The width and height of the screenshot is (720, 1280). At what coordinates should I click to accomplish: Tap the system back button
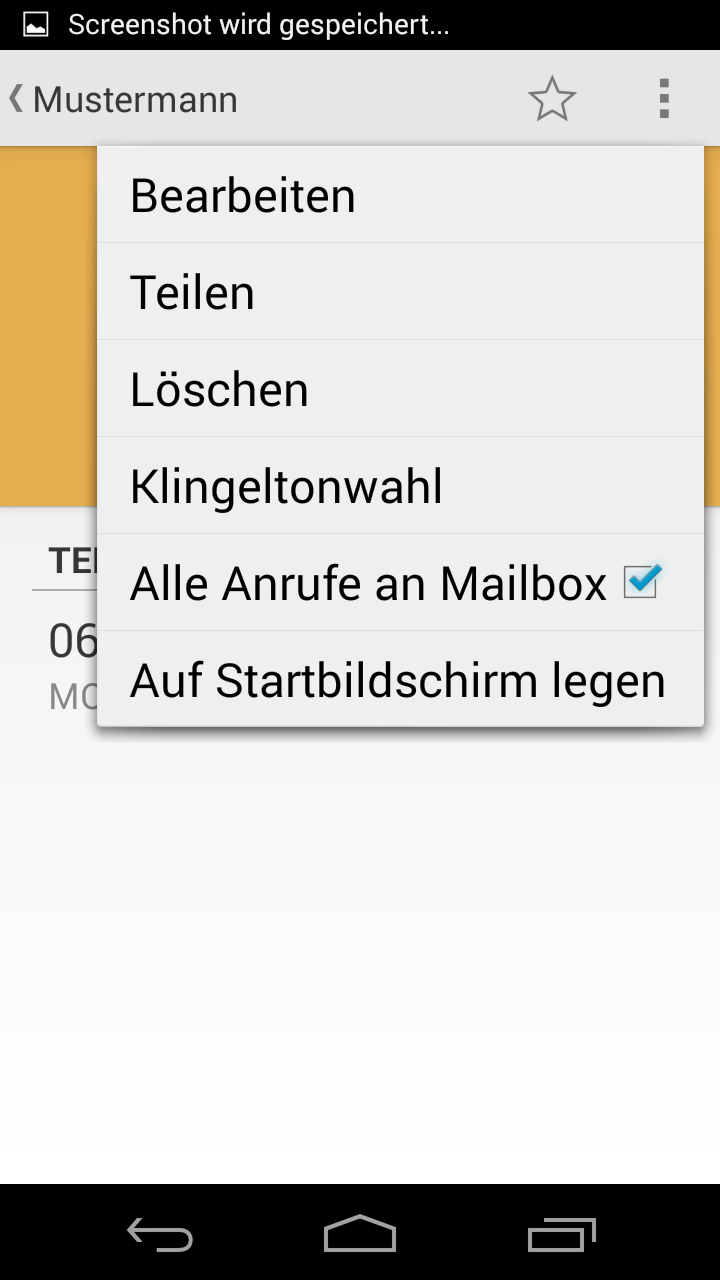[x=160, y=1234]
